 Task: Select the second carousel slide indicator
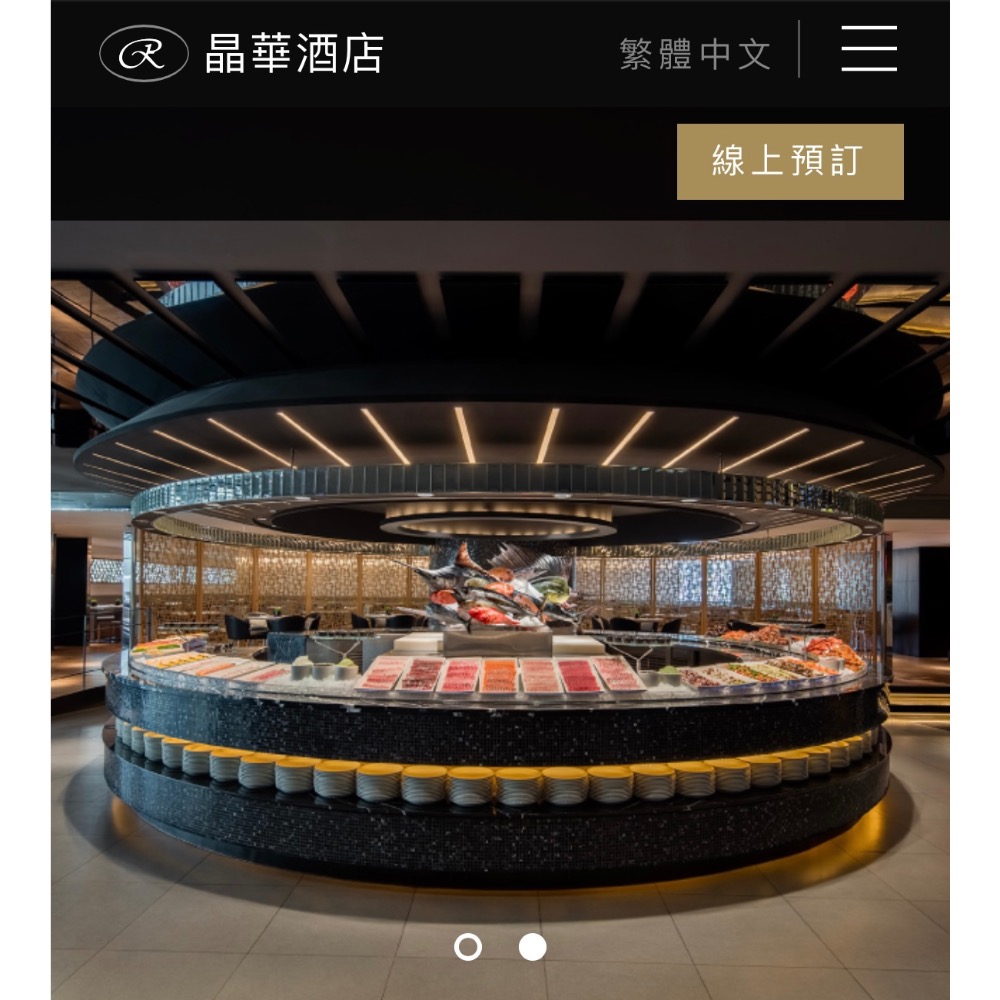pyautogui.click(x=532, y=946)
